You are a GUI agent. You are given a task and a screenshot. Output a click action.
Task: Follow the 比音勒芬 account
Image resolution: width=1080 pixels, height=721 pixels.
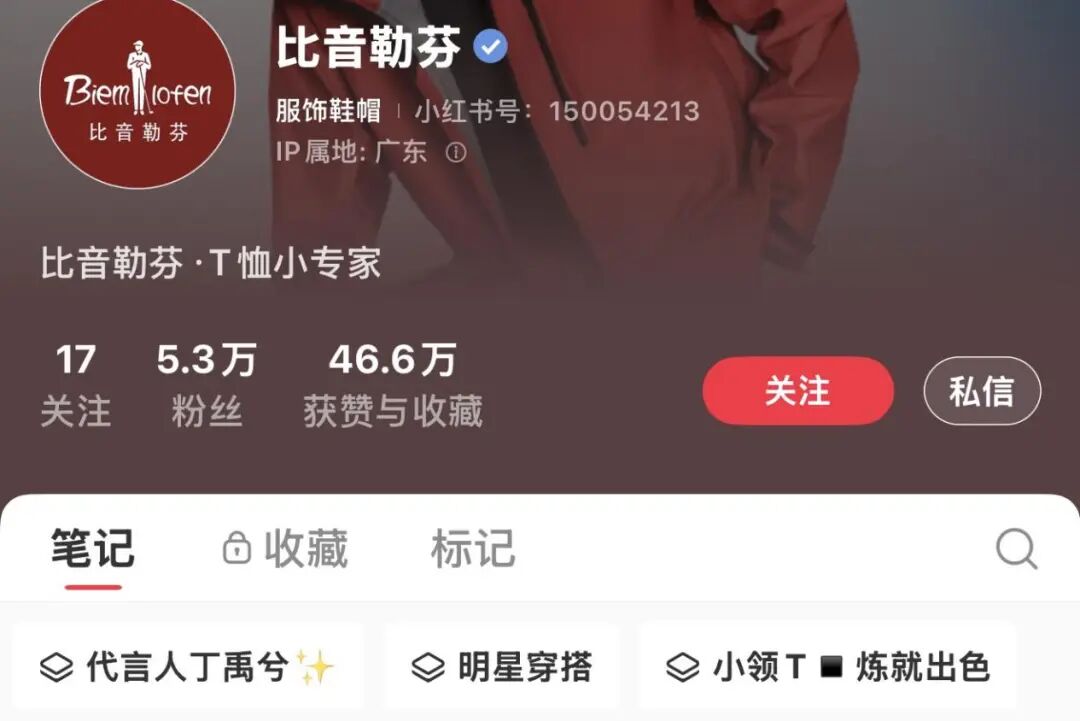[x=797, y=391]
